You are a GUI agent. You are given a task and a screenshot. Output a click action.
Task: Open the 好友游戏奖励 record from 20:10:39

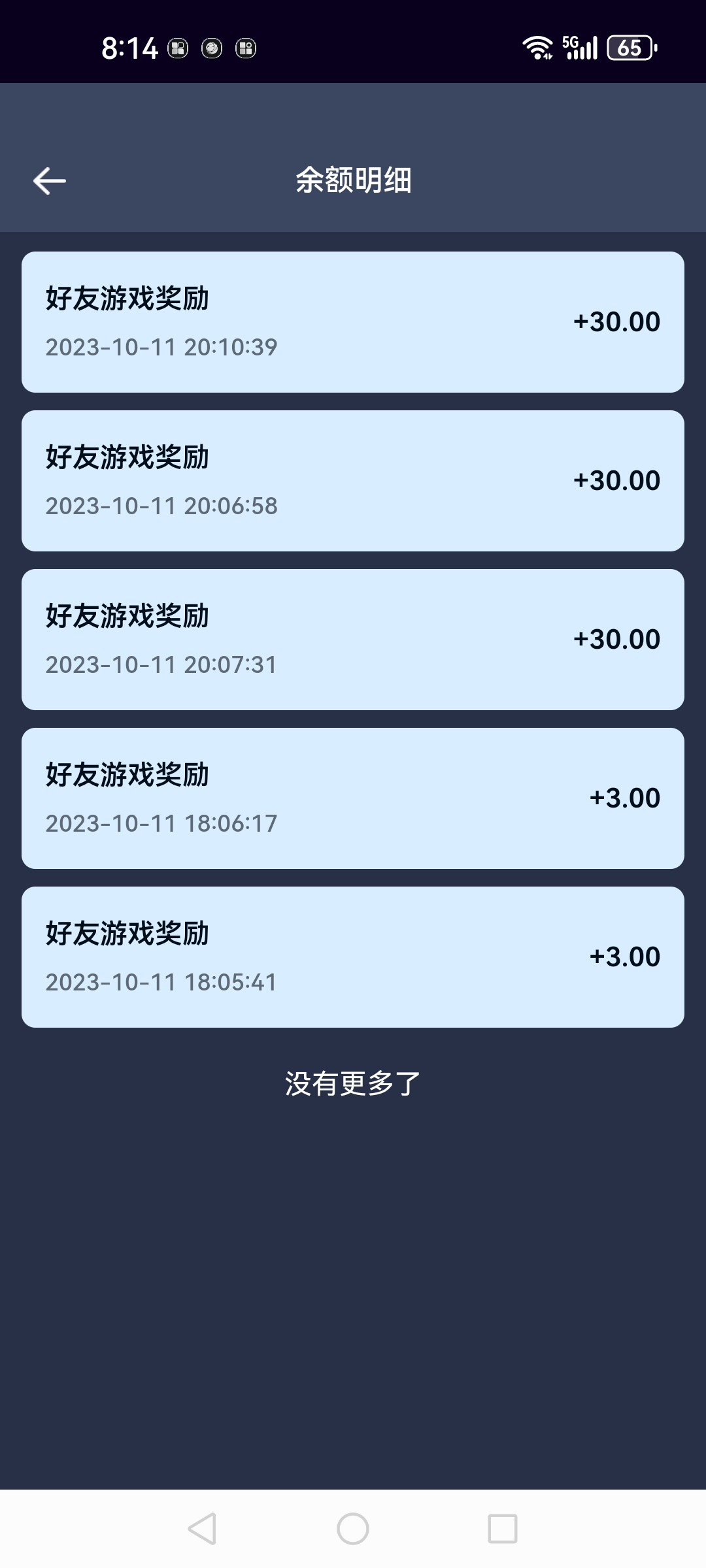tap(353, 322)
